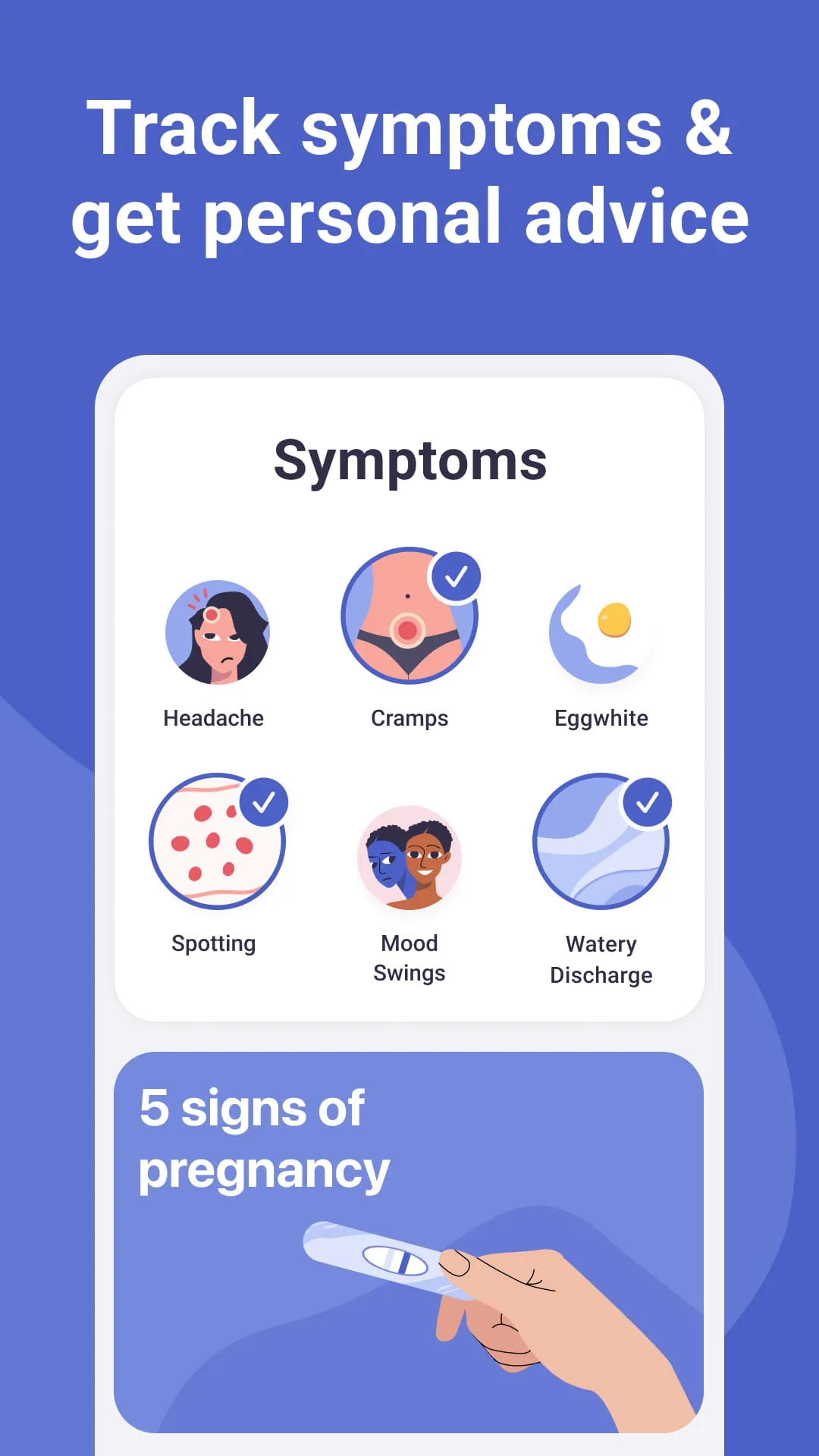The width and height of the screenshot is (819, 1456).
Task: Uncheck the Cramps checkmark badge
Action: click(458, 576)
